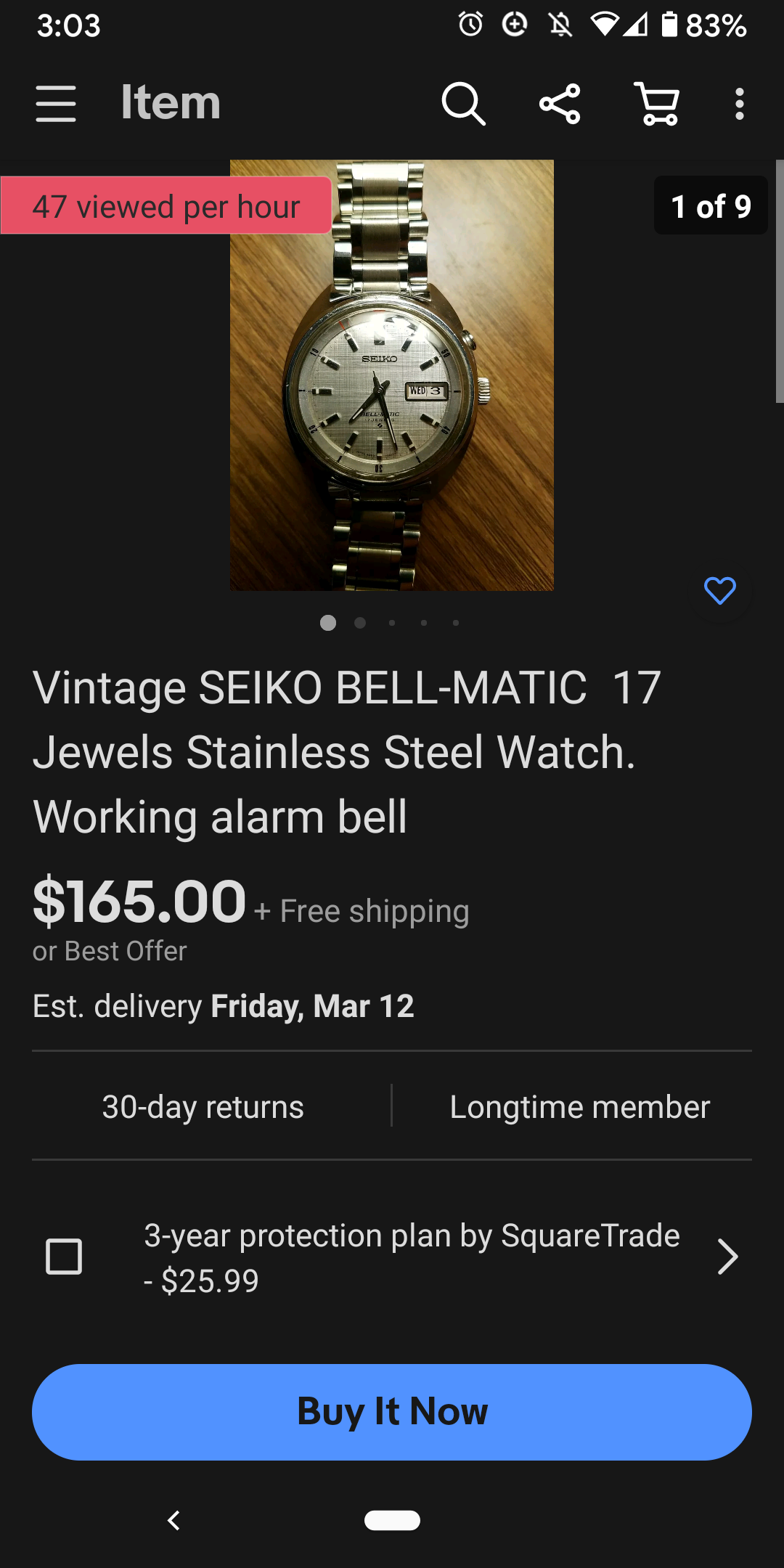Open the hamburger navigation menu
The width and height of the screenshot is (784, 1568).
[56, 103]
